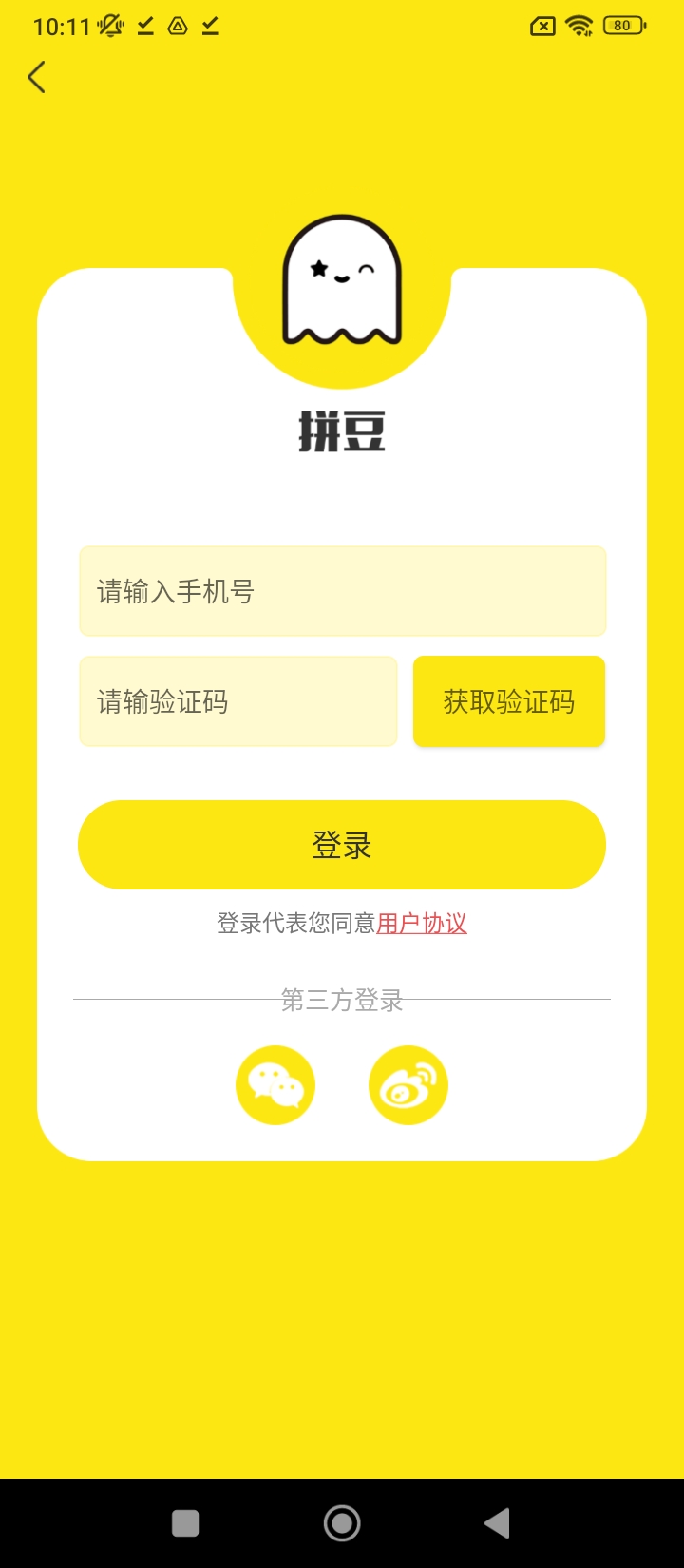Go to the system home screen
Image resolution: width=684 pixels, height=1568 pixels.
342,1523
